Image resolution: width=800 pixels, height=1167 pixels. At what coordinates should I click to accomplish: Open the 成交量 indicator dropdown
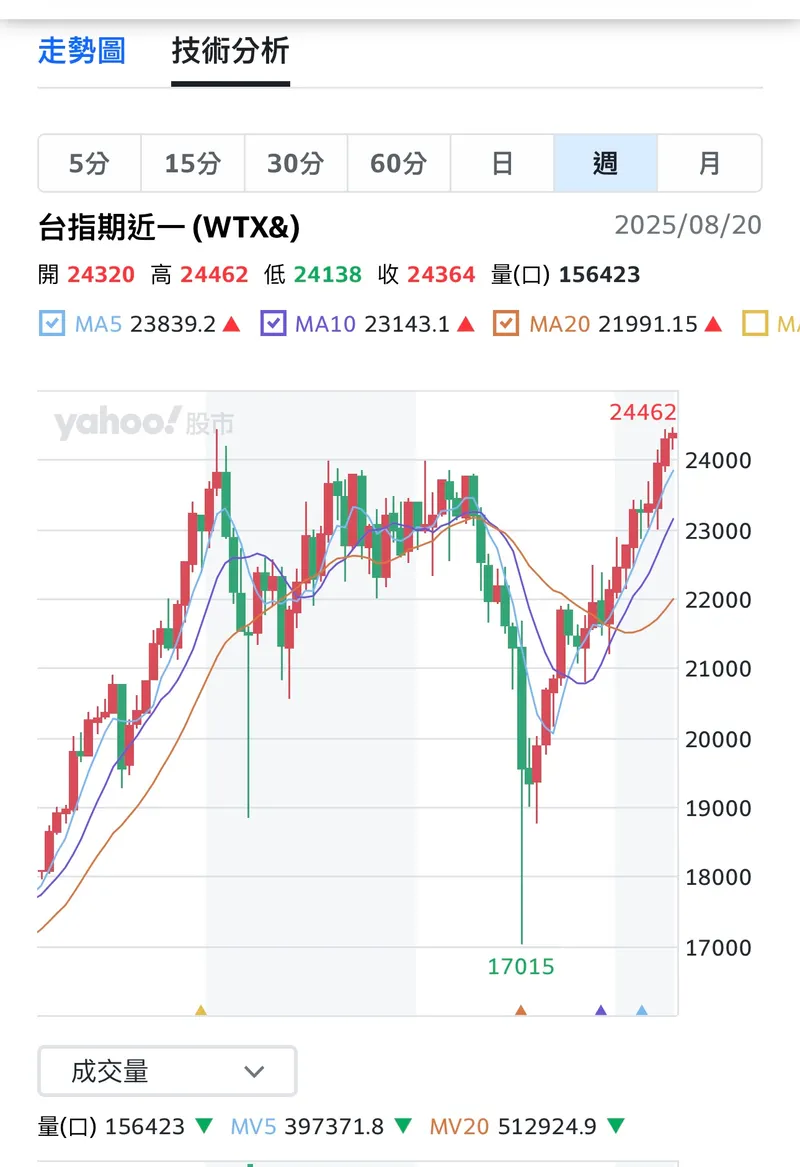[x=167, y=1072]
